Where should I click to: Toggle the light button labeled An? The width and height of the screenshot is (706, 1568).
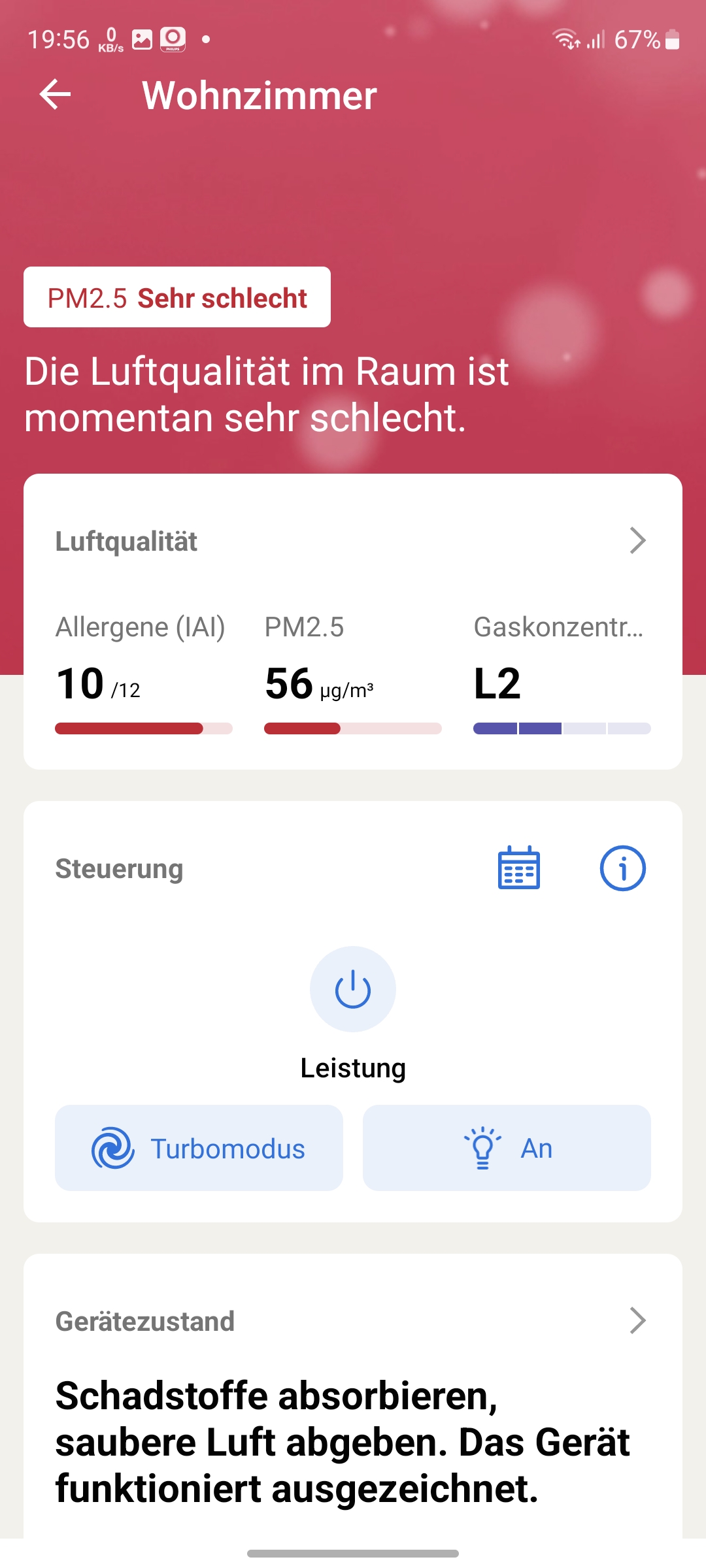pos(507,1148)
